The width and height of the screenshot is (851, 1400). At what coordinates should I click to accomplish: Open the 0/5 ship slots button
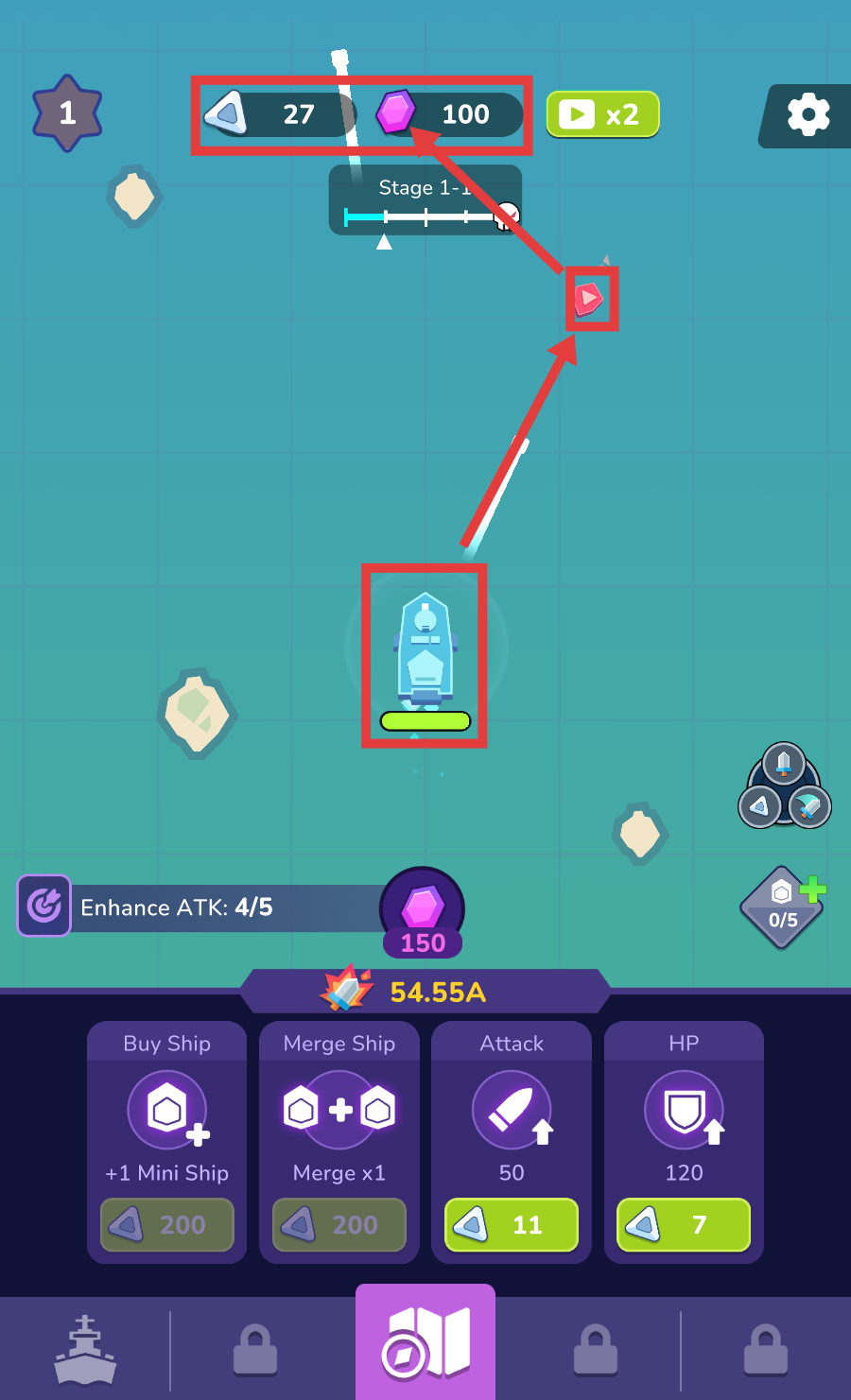782,907
